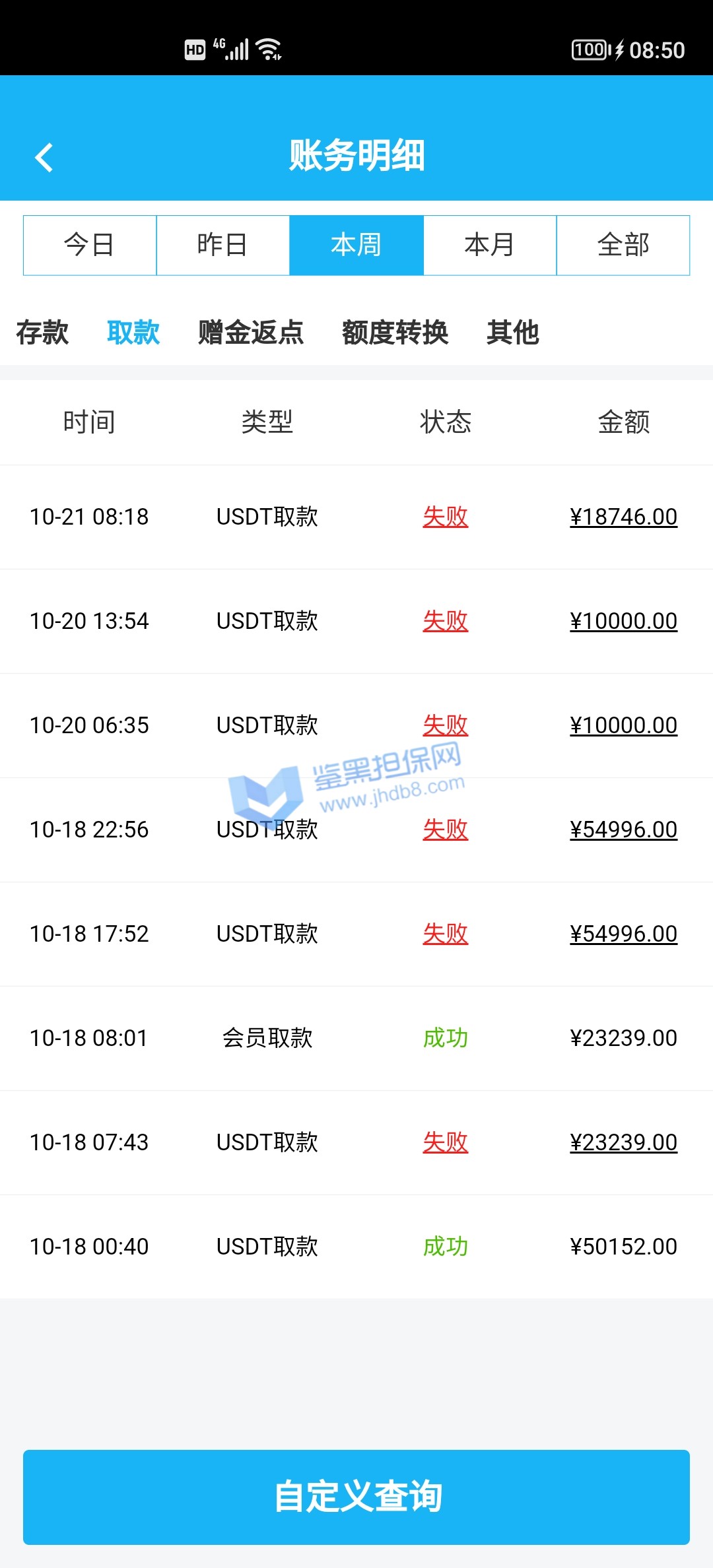Open the 其他 category

tap(513, 332)
